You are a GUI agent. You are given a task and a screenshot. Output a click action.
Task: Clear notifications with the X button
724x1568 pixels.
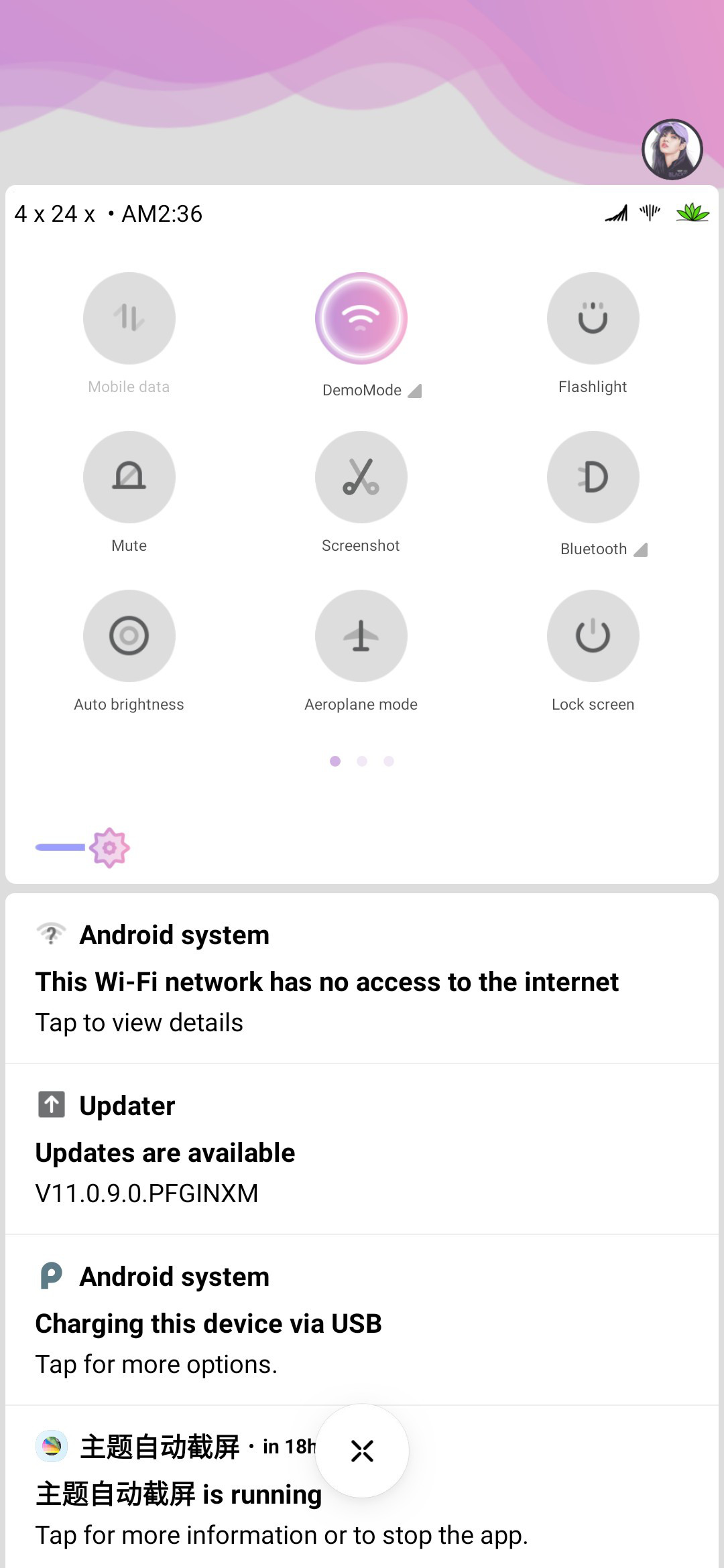(362, 1451)
